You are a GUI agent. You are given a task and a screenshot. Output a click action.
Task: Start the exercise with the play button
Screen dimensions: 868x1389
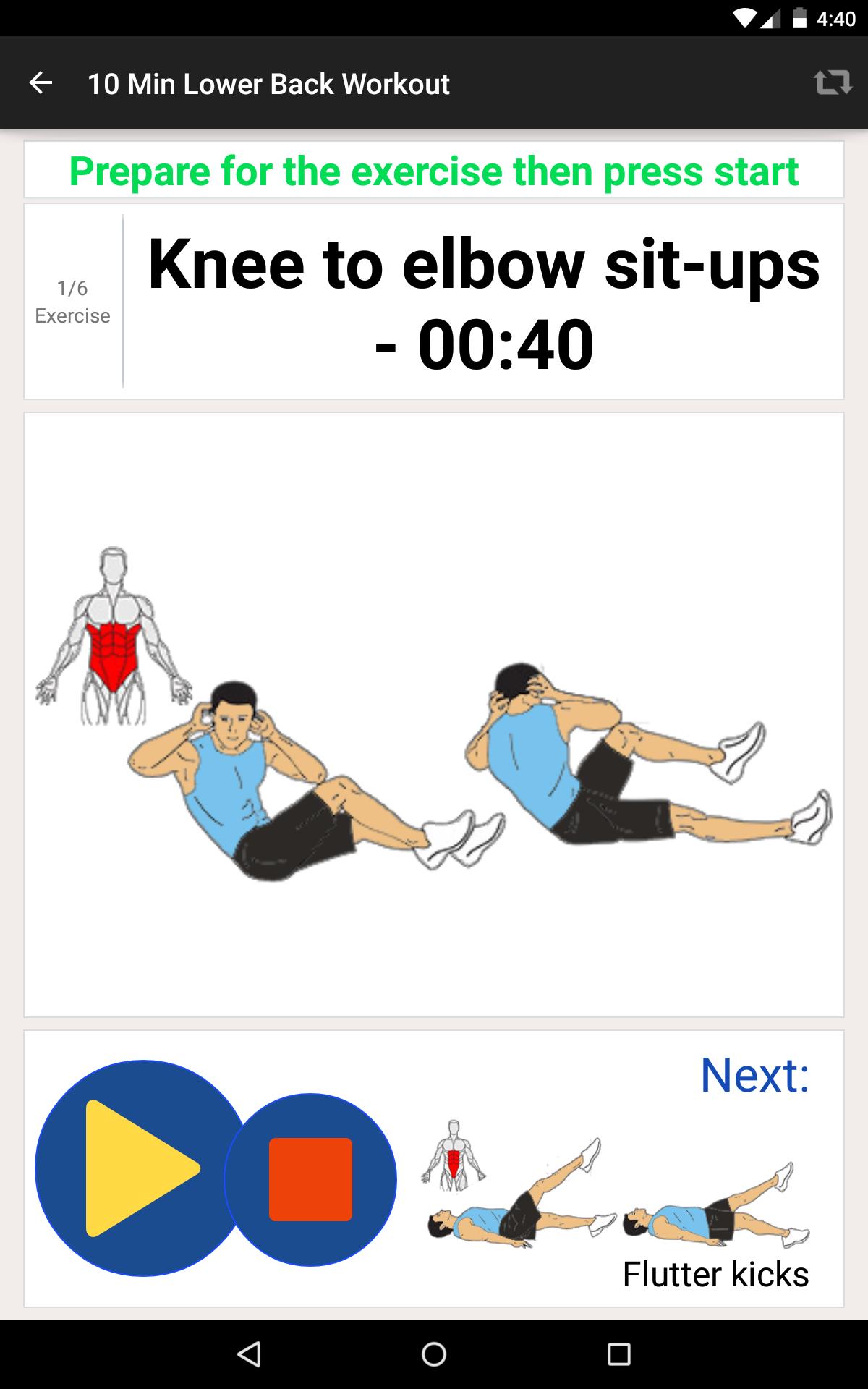tap(137, 1168)
